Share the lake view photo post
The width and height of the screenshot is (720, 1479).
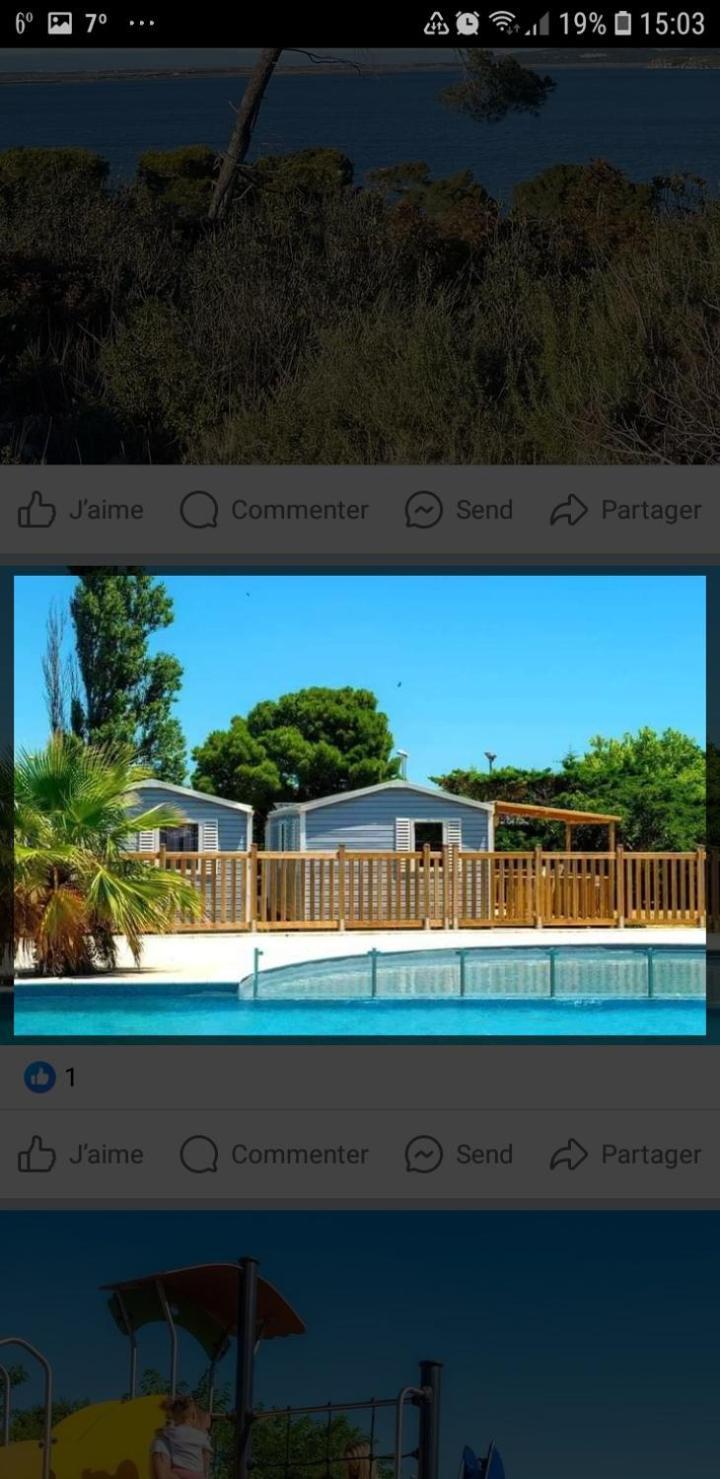[x=626, y=510]
